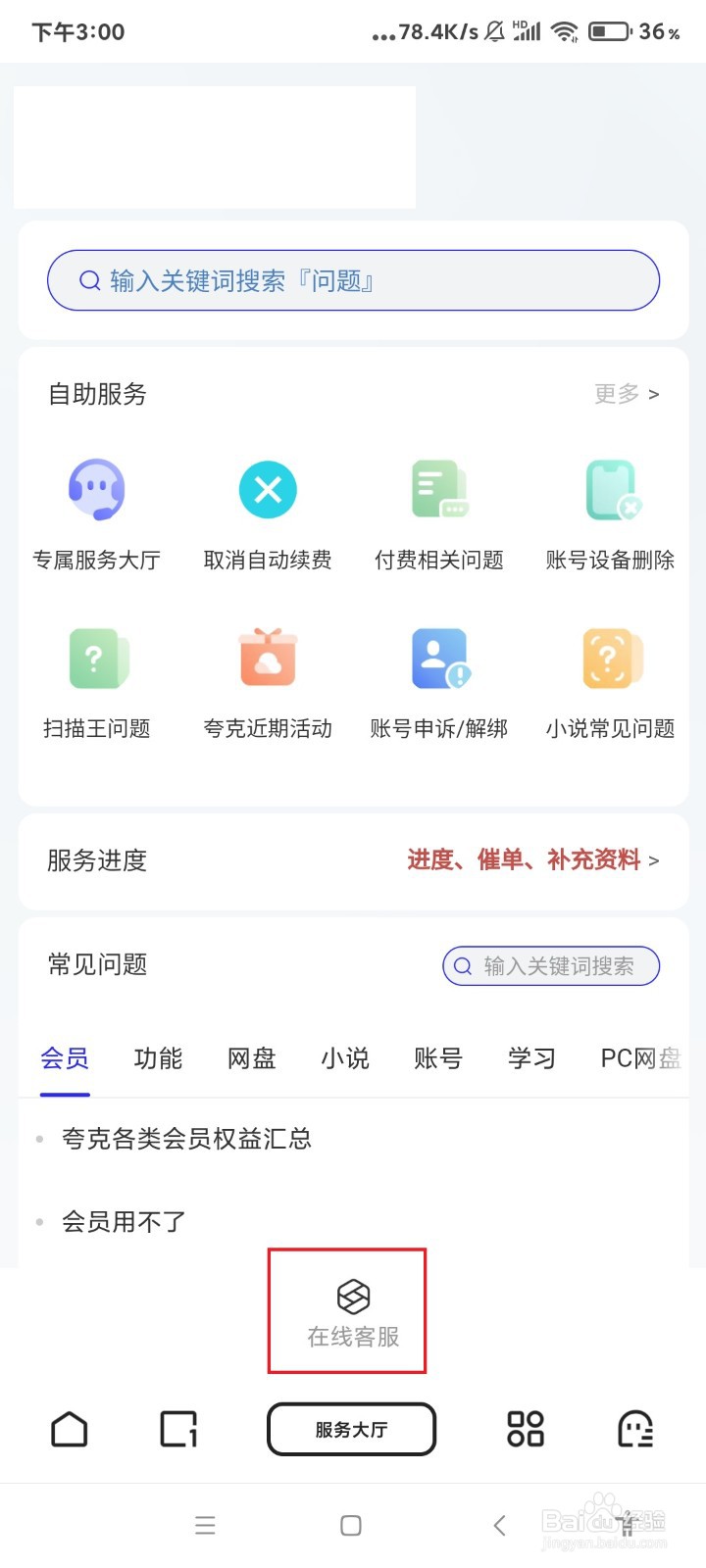706x1568 pixels.
Task: Open 付费相关问题 from self-service
Action: [438, 510]
